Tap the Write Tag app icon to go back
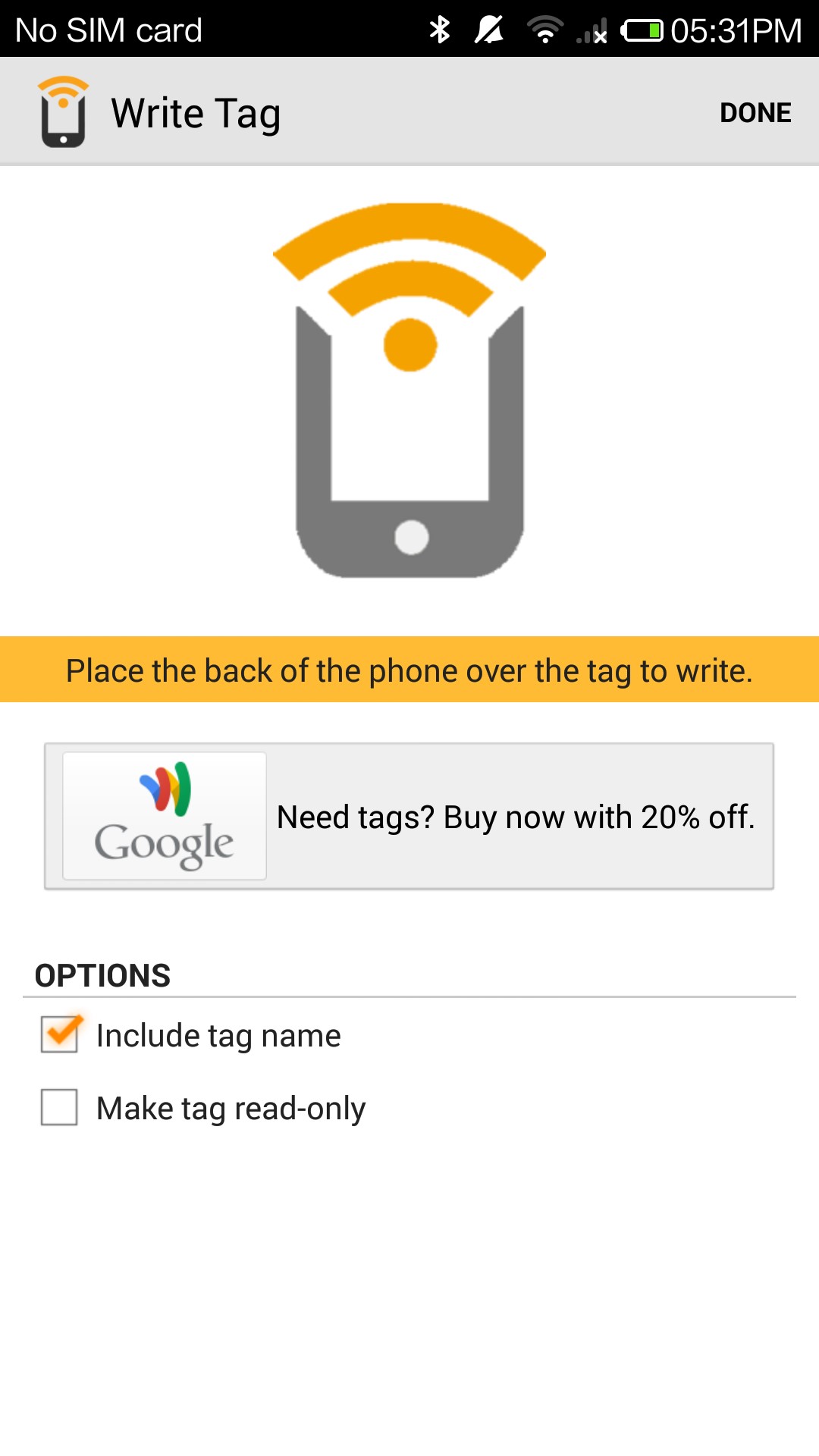 click(x=64, y=112)
